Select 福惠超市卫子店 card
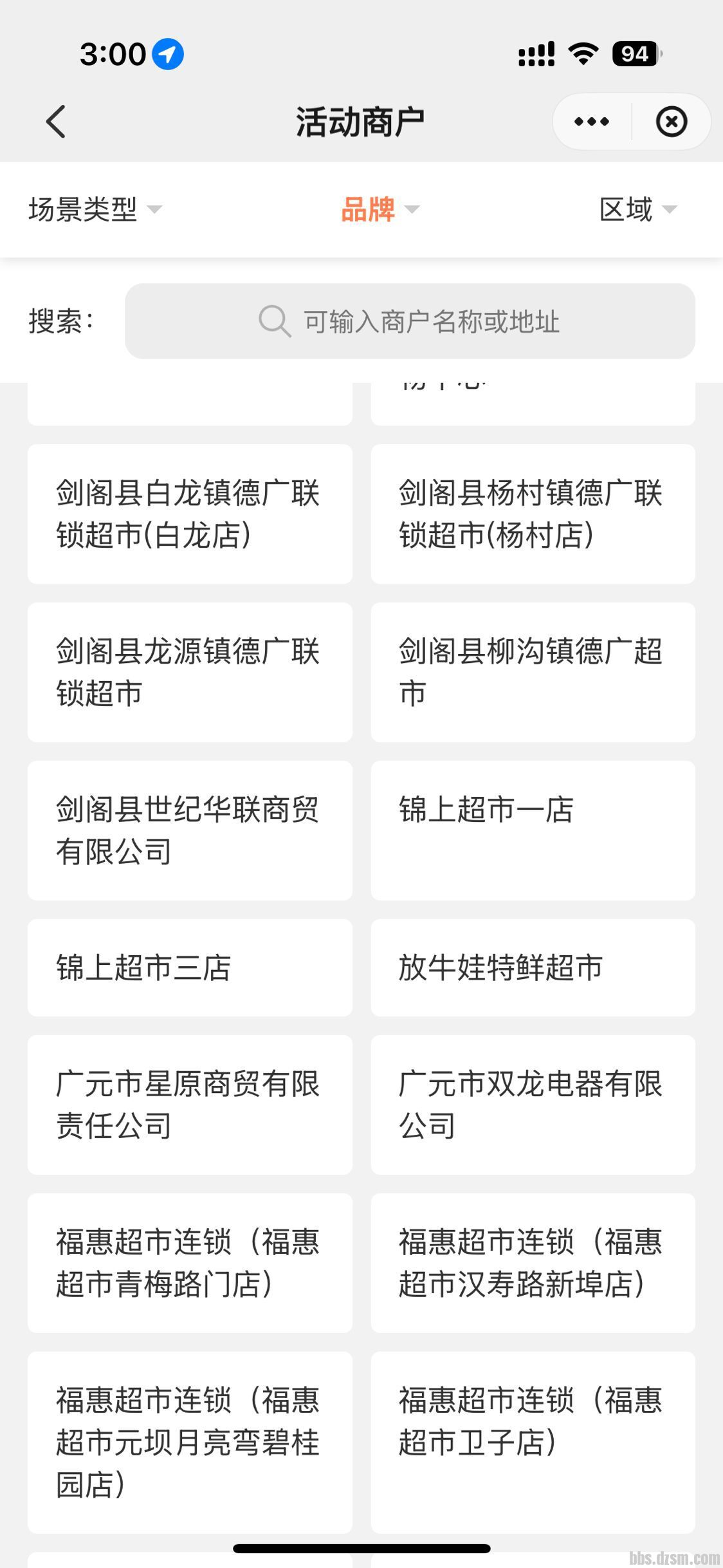The height and width of the screenshot is (1568, 723). pos(533,1442)
